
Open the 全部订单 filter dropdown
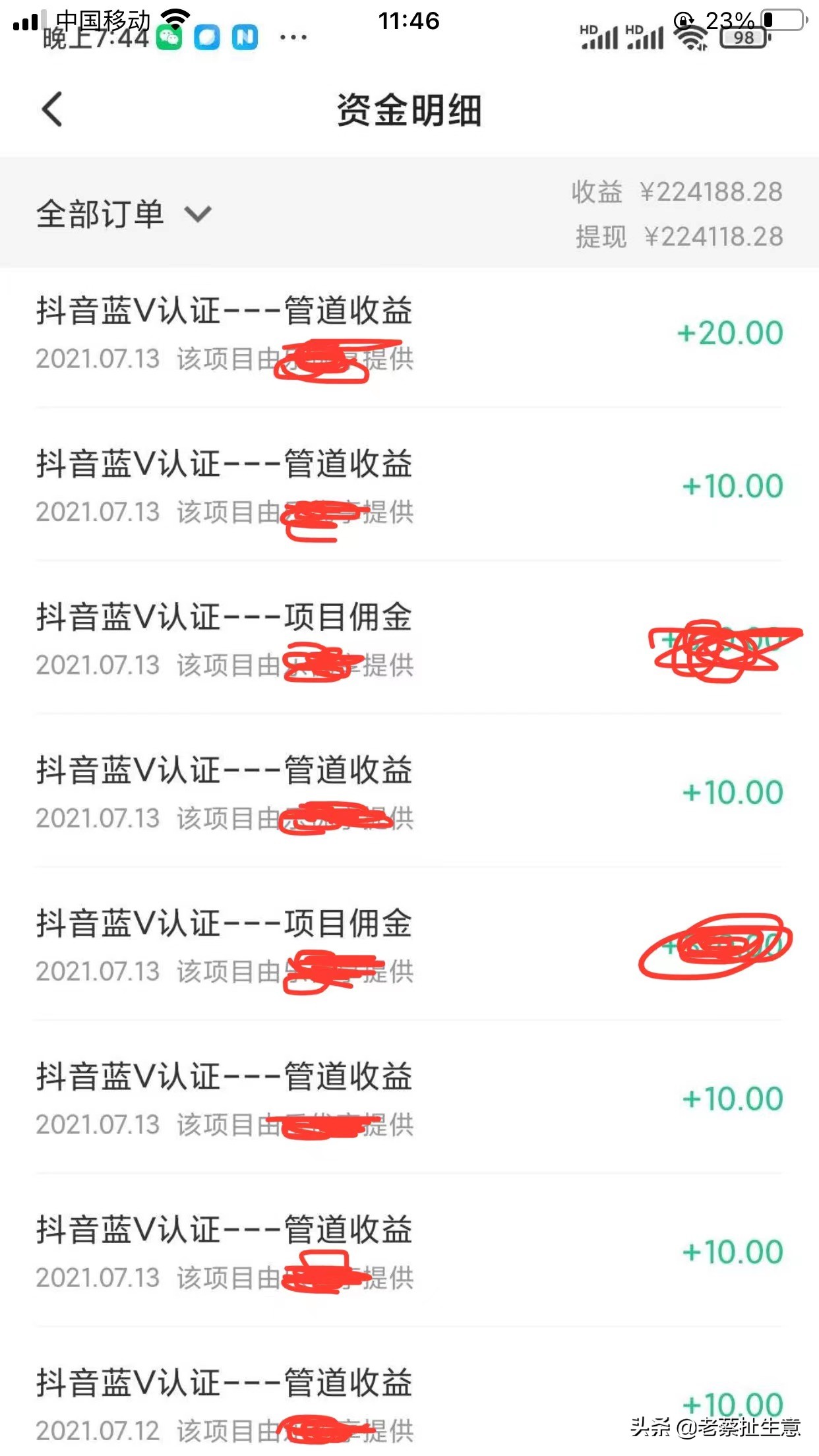[100, 213]
